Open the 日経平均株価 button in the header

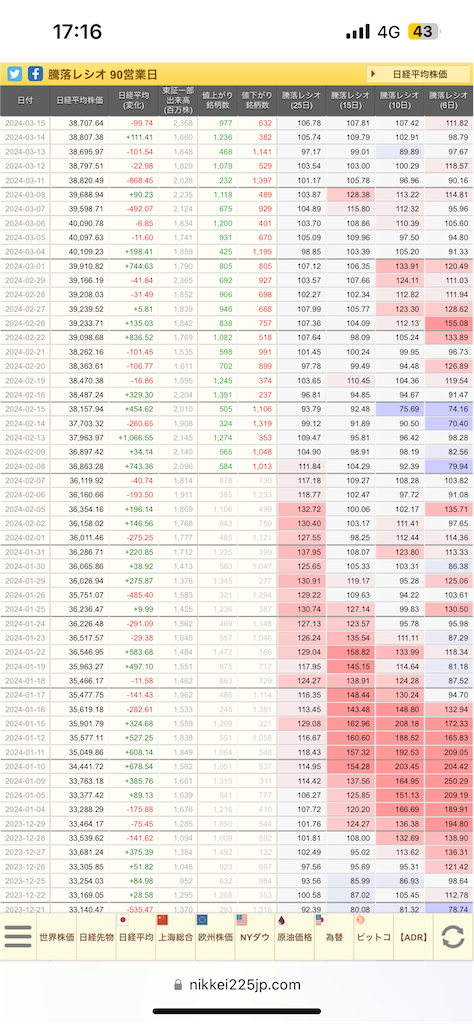tap(418, 74)
